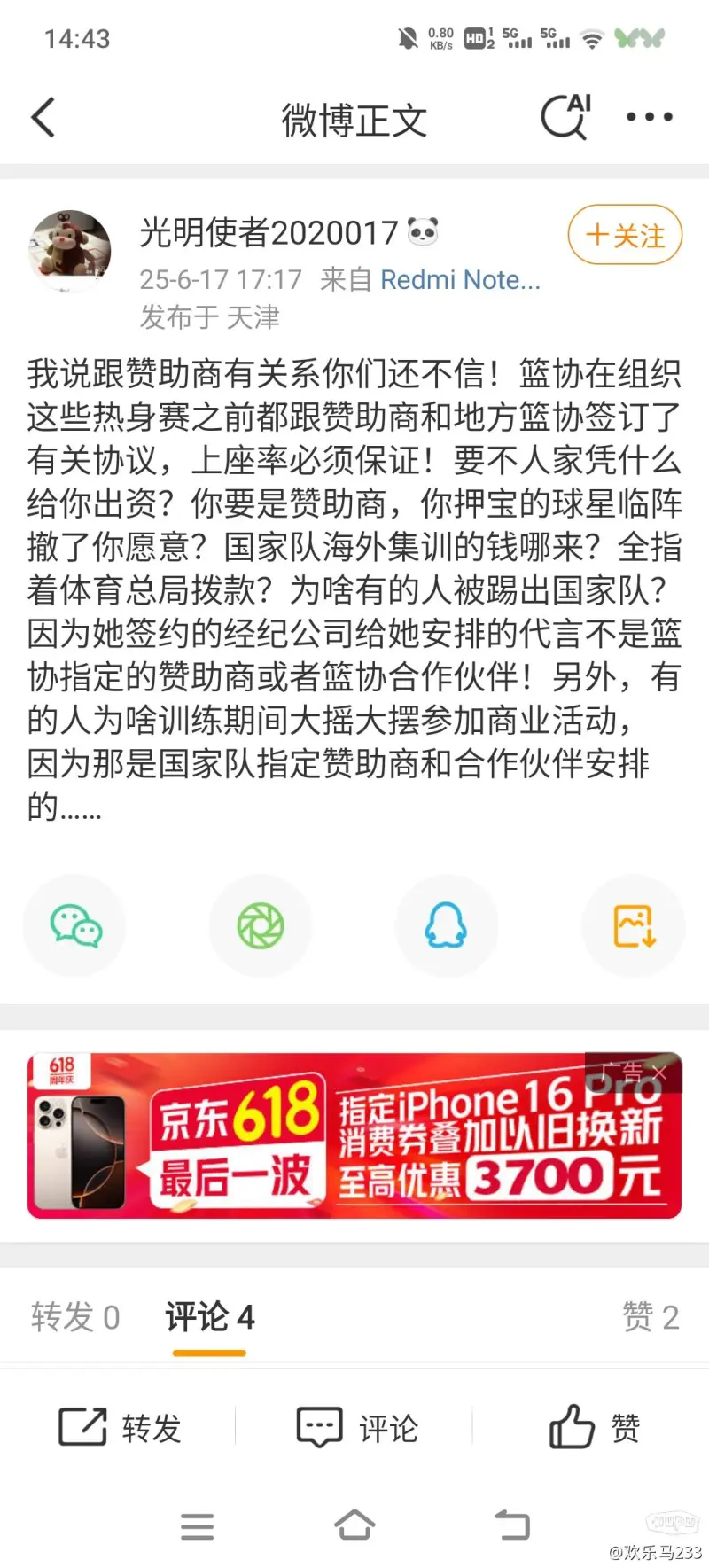Tap the system back button
This screenshot has height=1568, width=709.
511,1525
